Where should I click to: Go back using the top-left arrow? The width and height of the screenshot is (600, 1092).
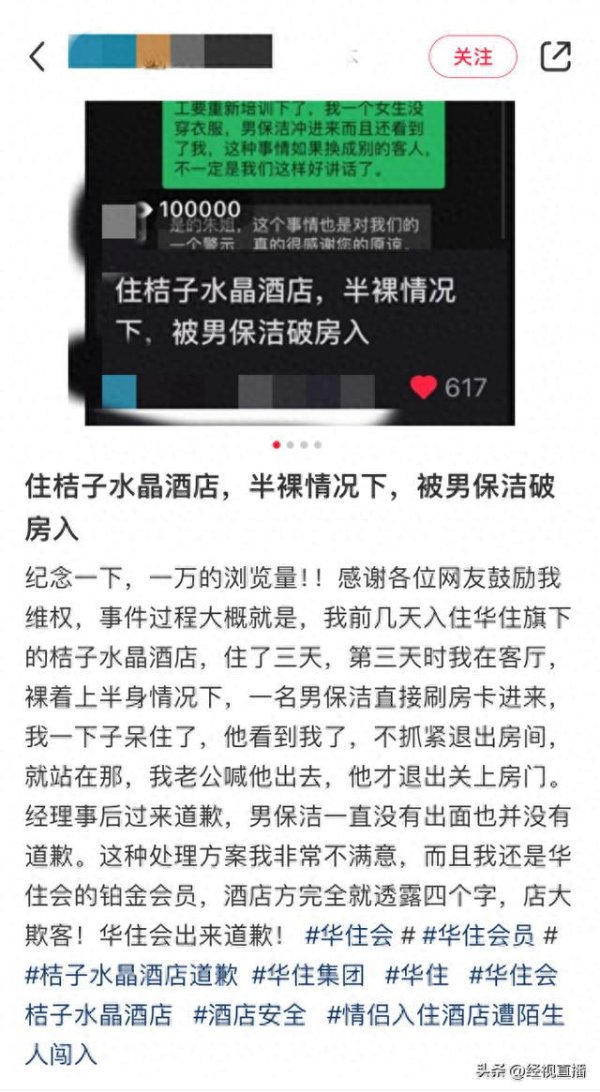coord(37,56)
